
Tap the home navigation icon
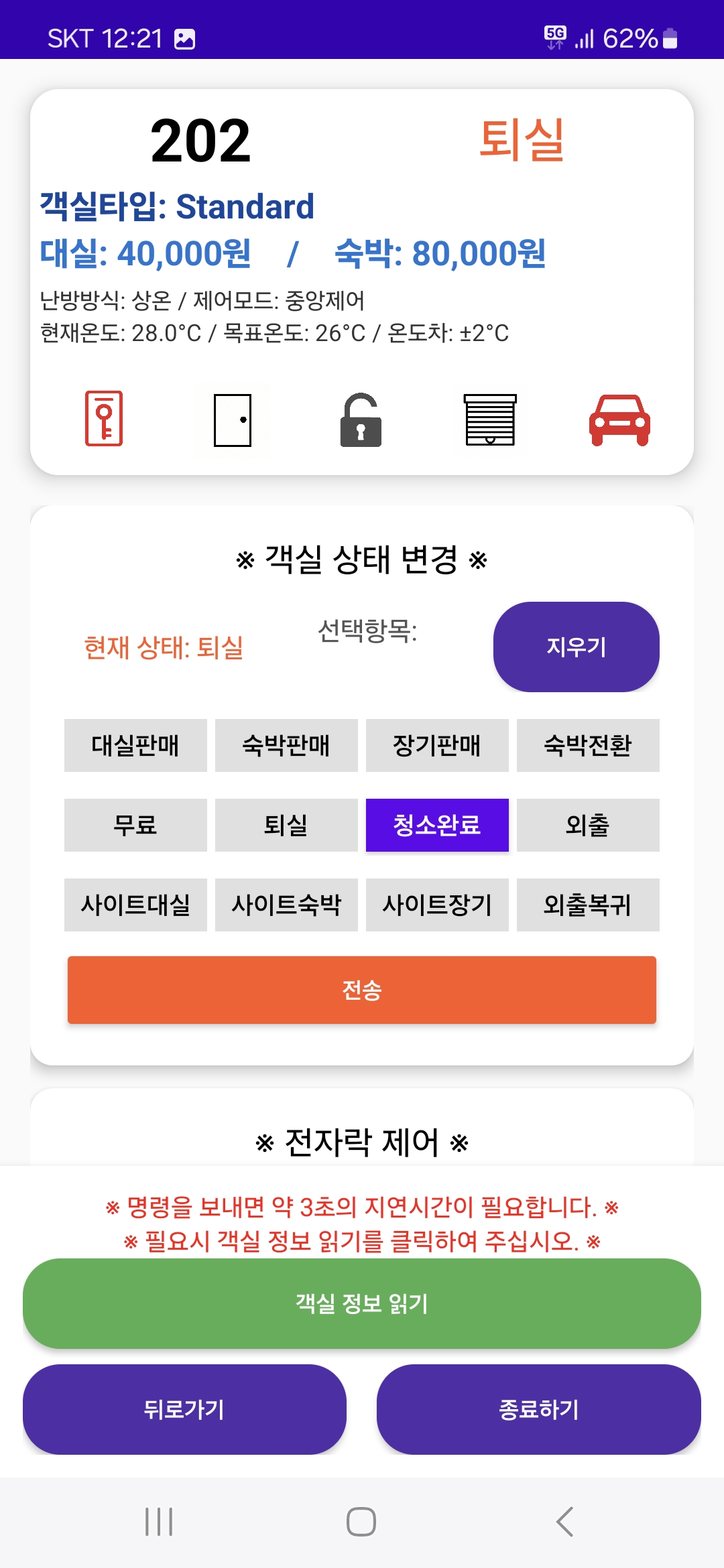click(x=360, y=1521)
